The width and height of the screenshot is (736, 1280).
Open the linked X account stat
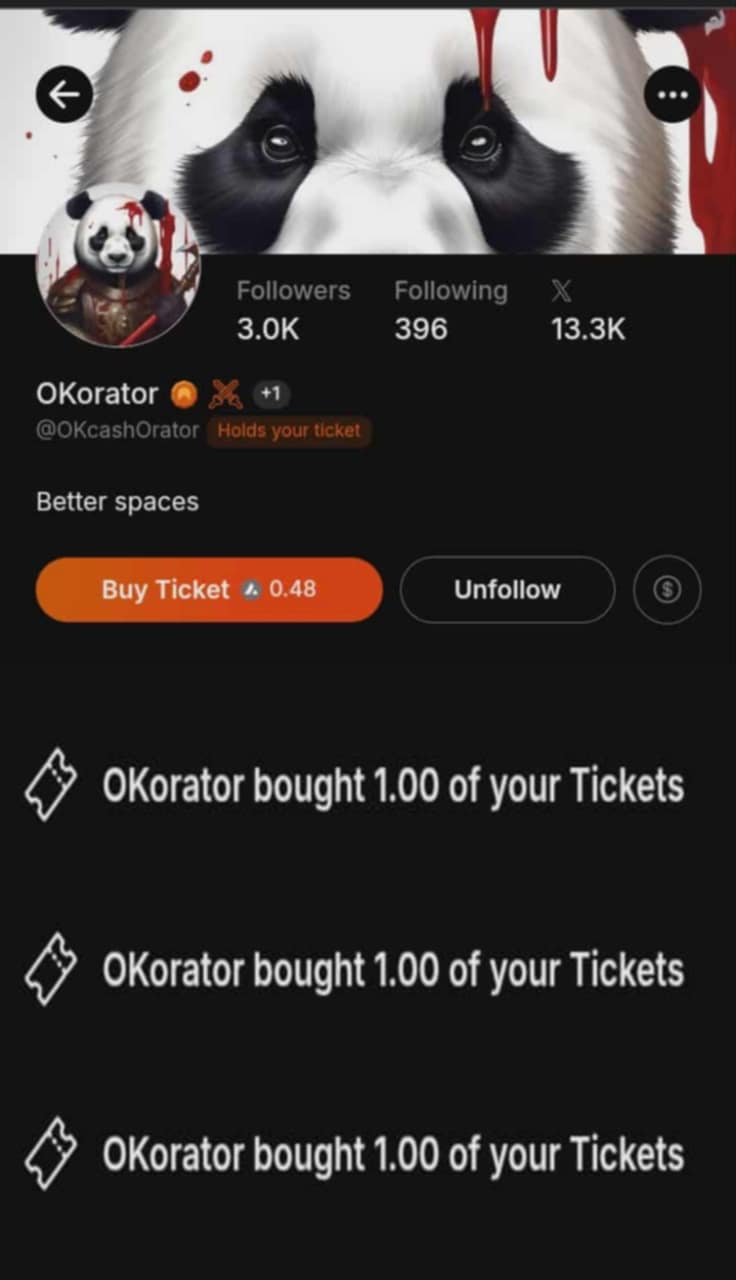[587, 310]
